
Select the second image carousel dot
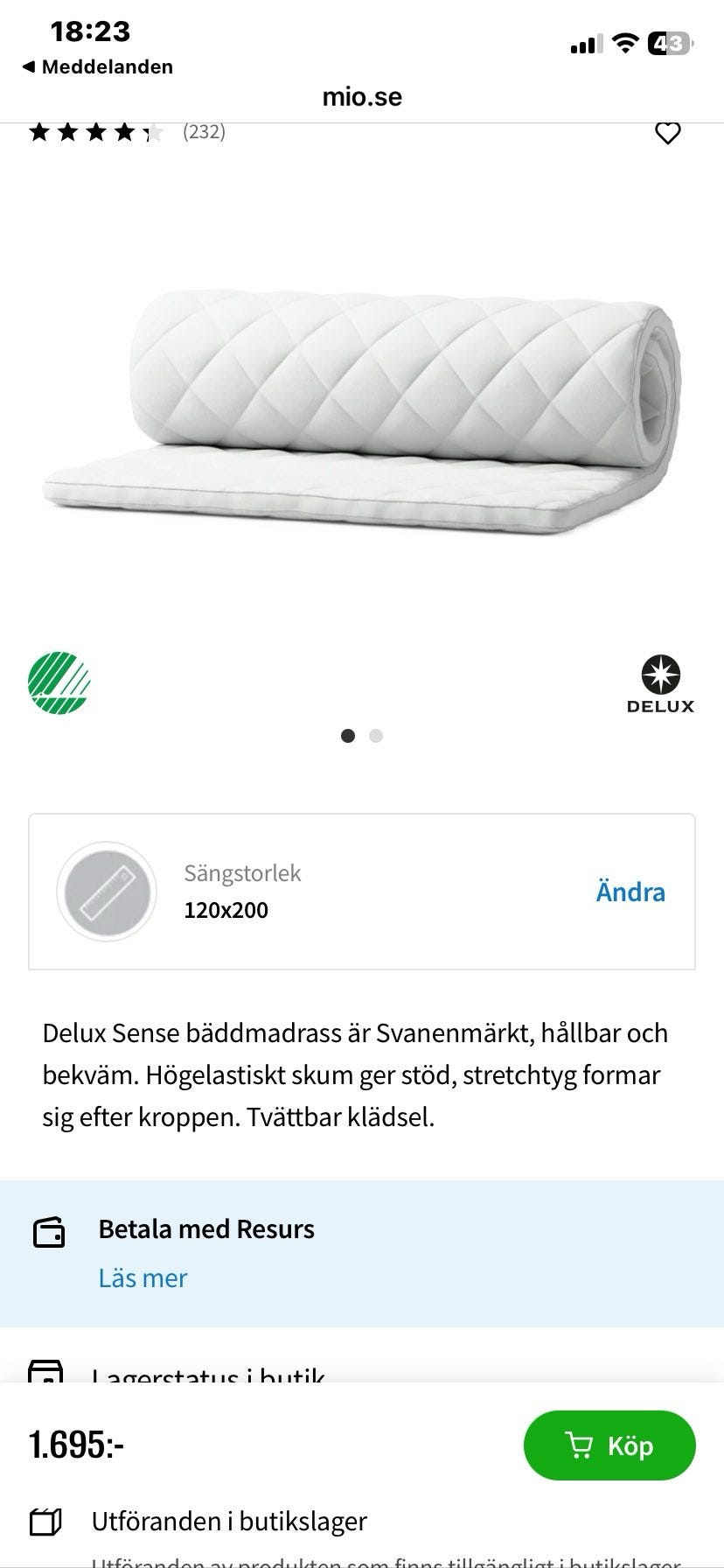376,736
